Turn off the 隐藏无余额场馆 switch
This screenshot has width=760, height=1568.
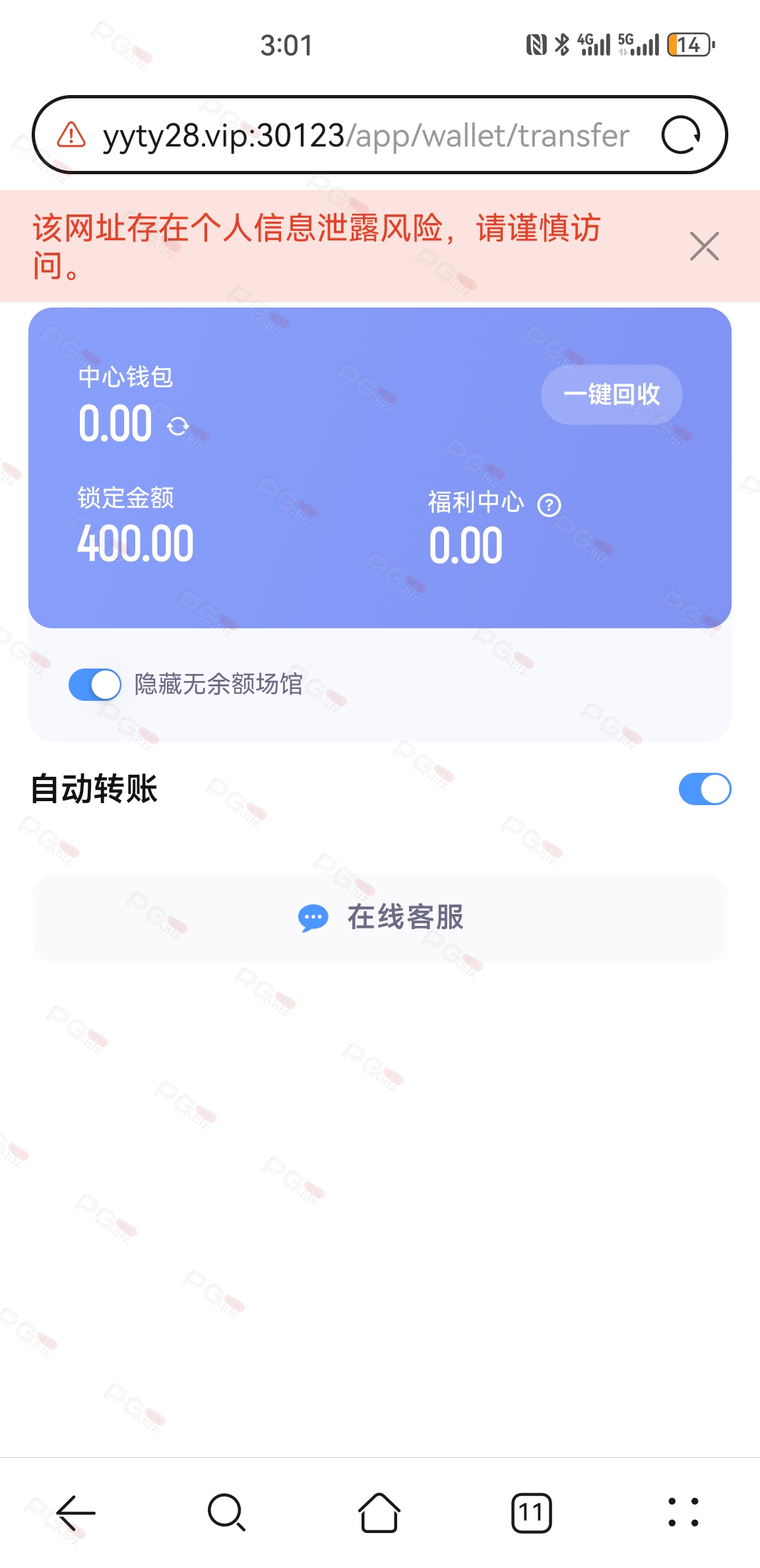[x=95, y=684]
